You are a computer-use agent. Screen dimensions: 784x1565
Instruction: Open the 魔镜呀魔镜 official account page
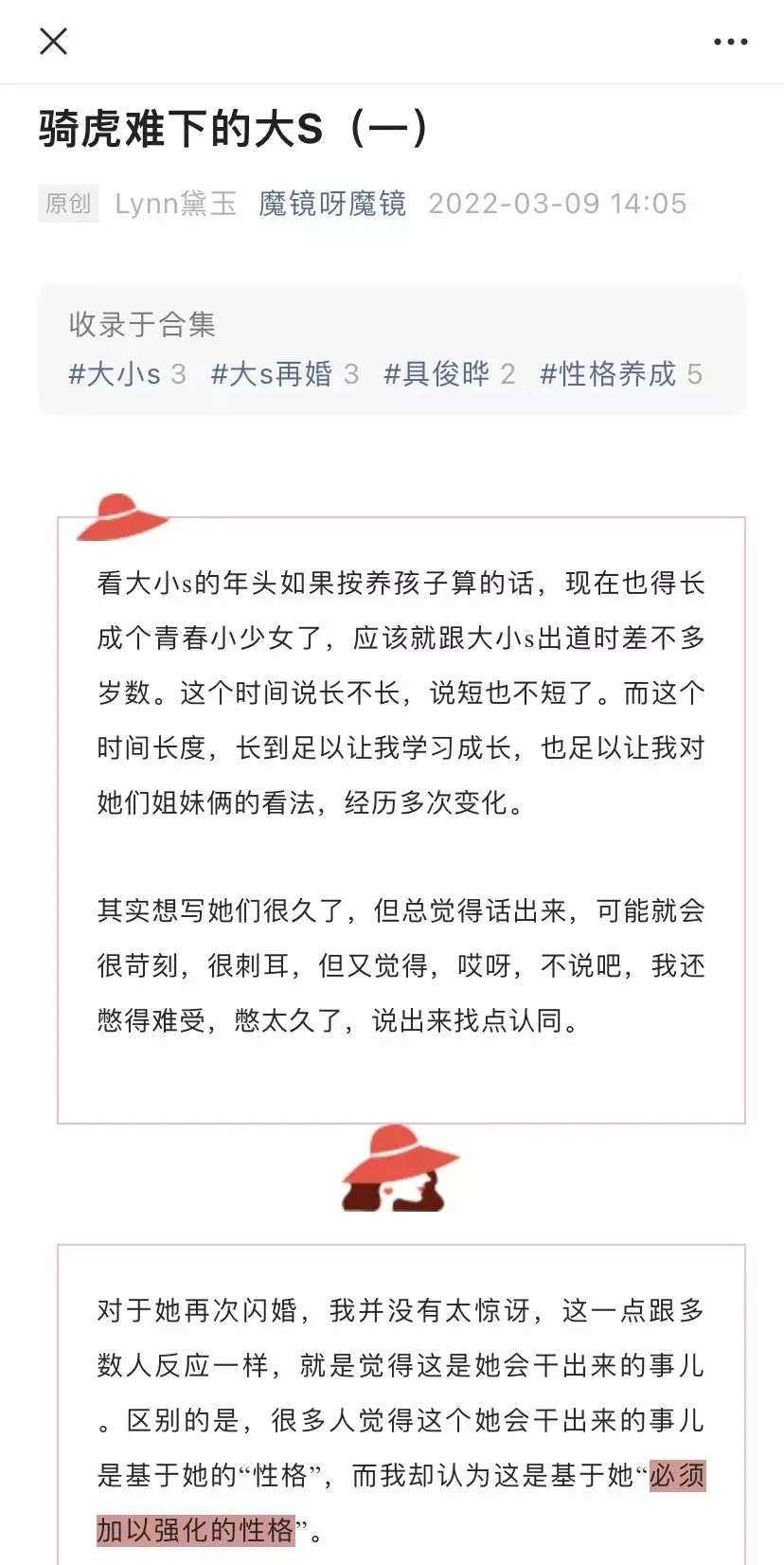pyautogui.click(x=333, y=203)
